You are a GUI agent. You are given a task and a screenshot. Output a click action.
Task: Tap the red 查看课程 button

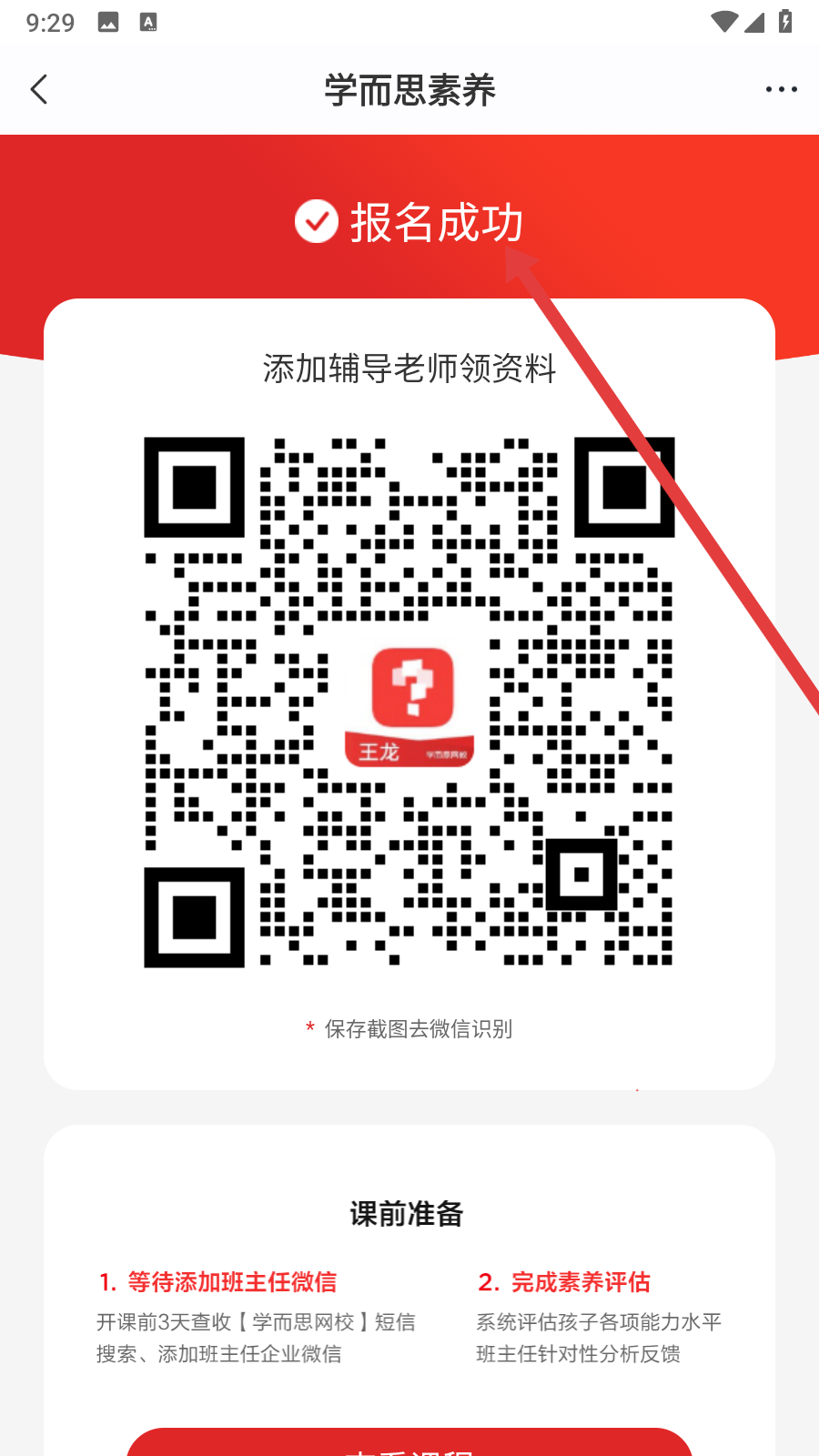pyautogui.click(x=409, y=1442)
